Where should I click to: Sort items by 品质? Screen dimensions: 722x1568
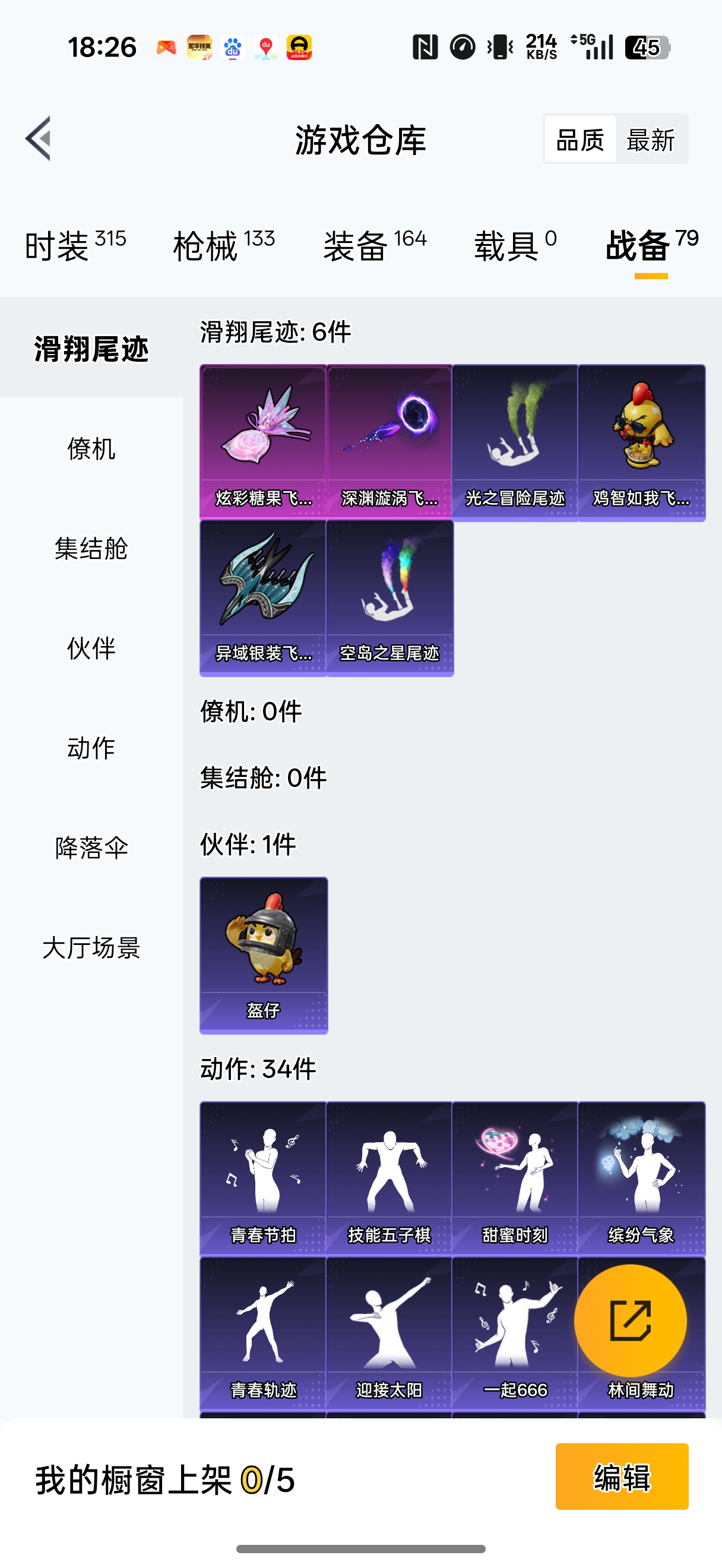579,140
